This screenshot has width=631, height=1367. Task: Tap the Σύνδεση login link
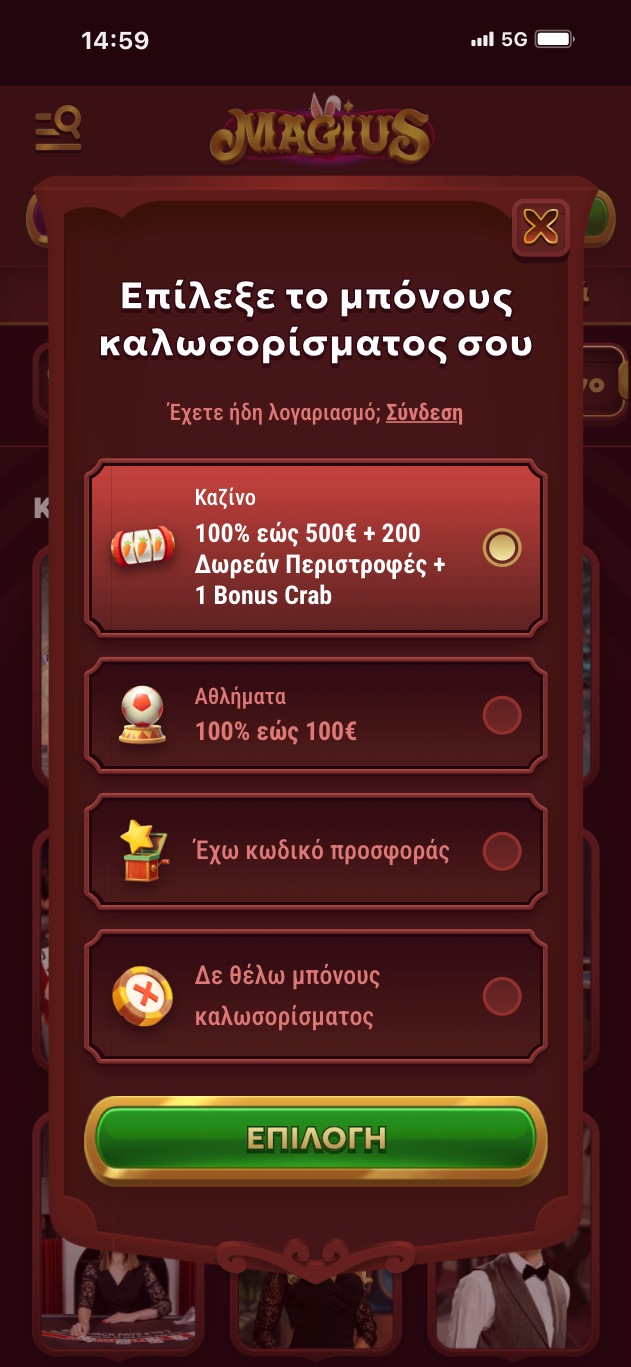point(424,412)
